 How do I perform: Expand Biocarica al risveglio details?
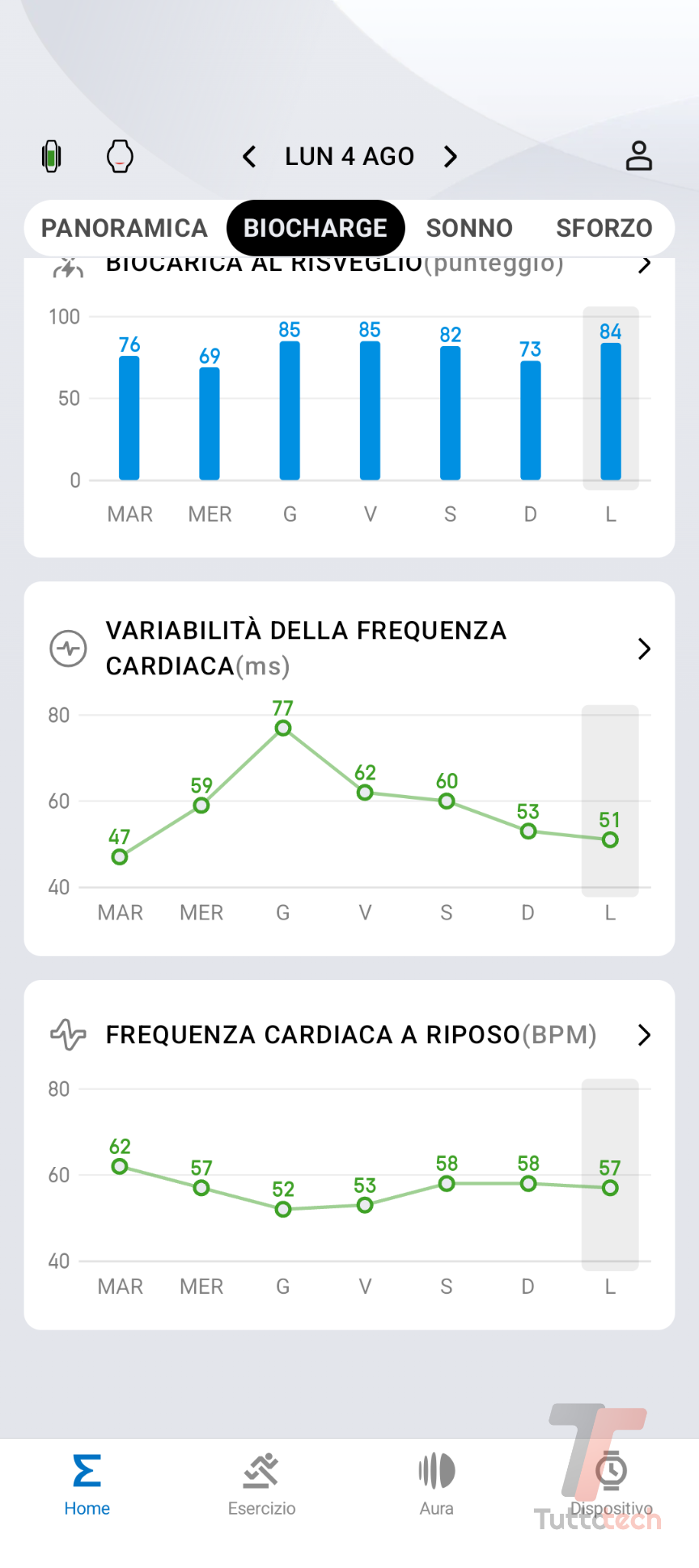point(644,265)
